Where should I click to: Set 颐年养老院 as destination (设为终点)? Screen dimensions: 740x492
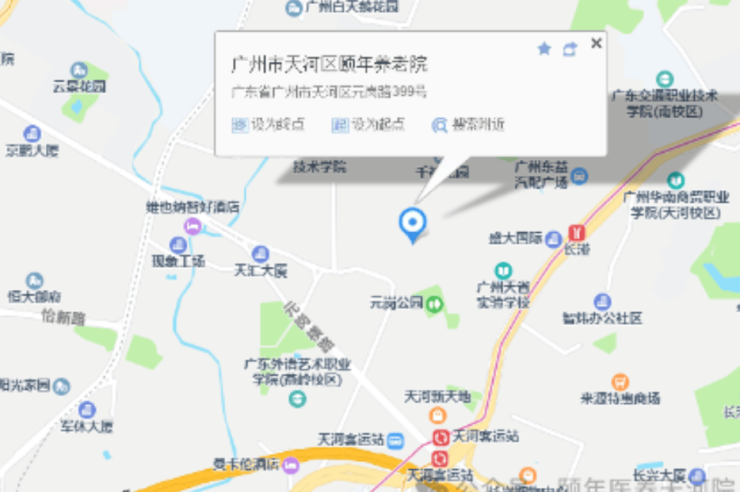(x=268, y=125)
